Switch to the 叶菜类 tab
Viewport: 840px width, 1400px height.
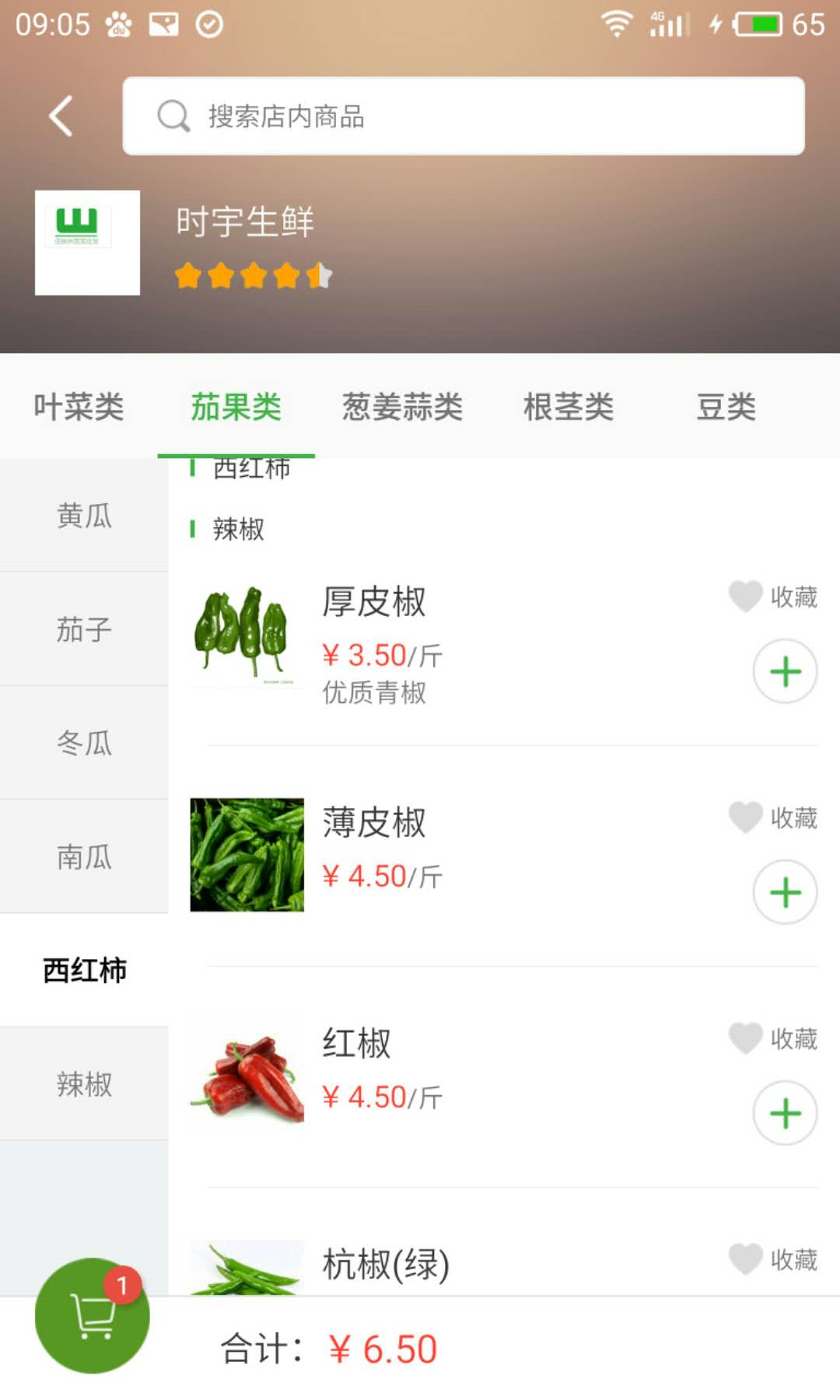pos(79,407)
